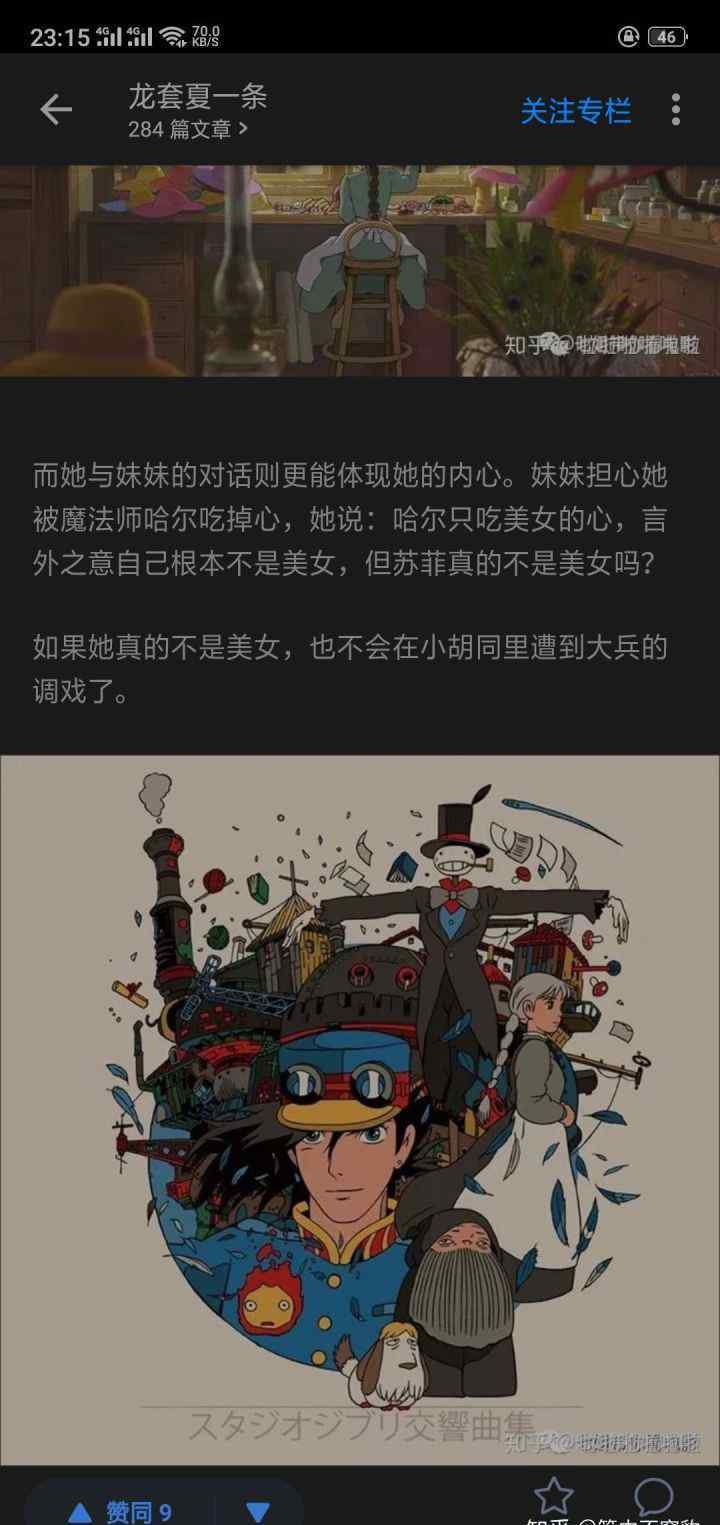720x1525 pixels.
Task: Go back using the top-left arrow
Action: tap(56, 110)
